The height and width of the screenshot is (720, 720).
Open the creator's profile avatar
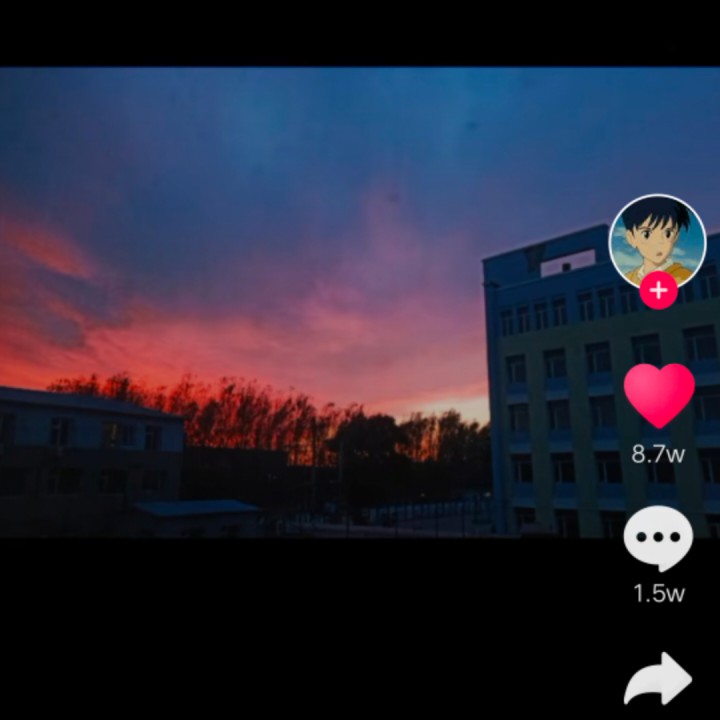click(x=657, y=238)
